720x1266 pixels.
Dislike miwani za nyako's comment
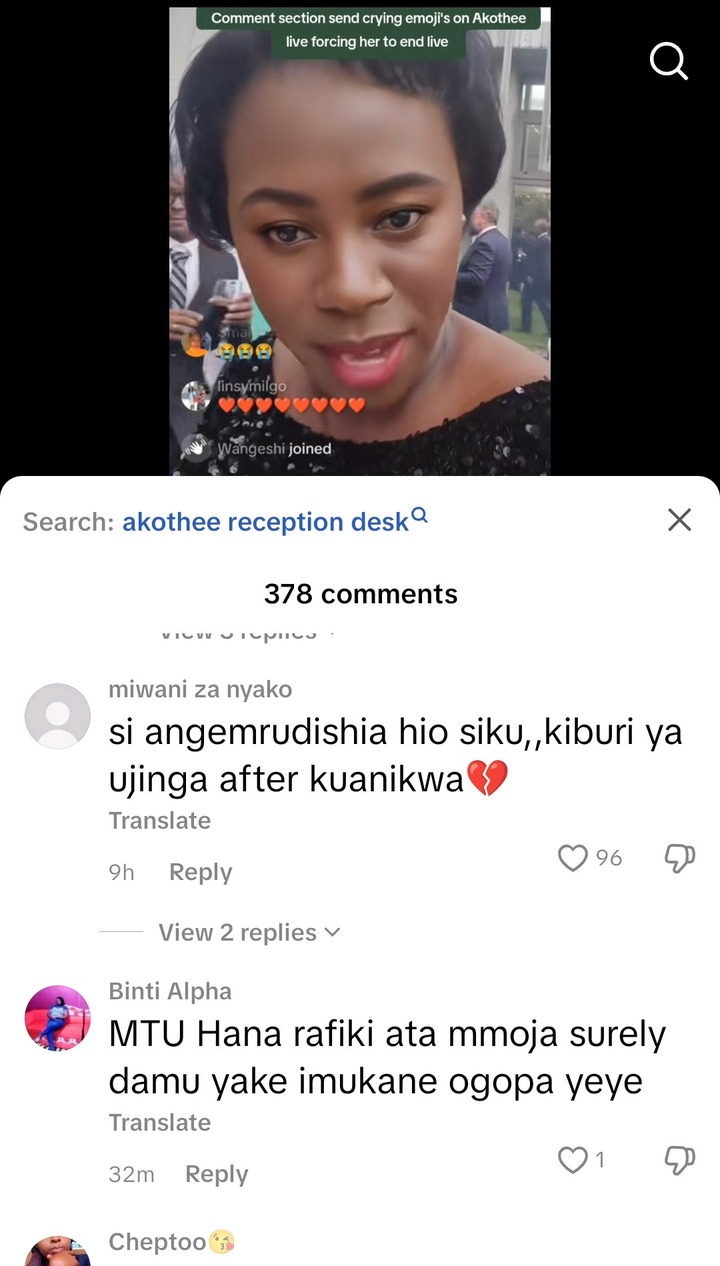[679, 858]
